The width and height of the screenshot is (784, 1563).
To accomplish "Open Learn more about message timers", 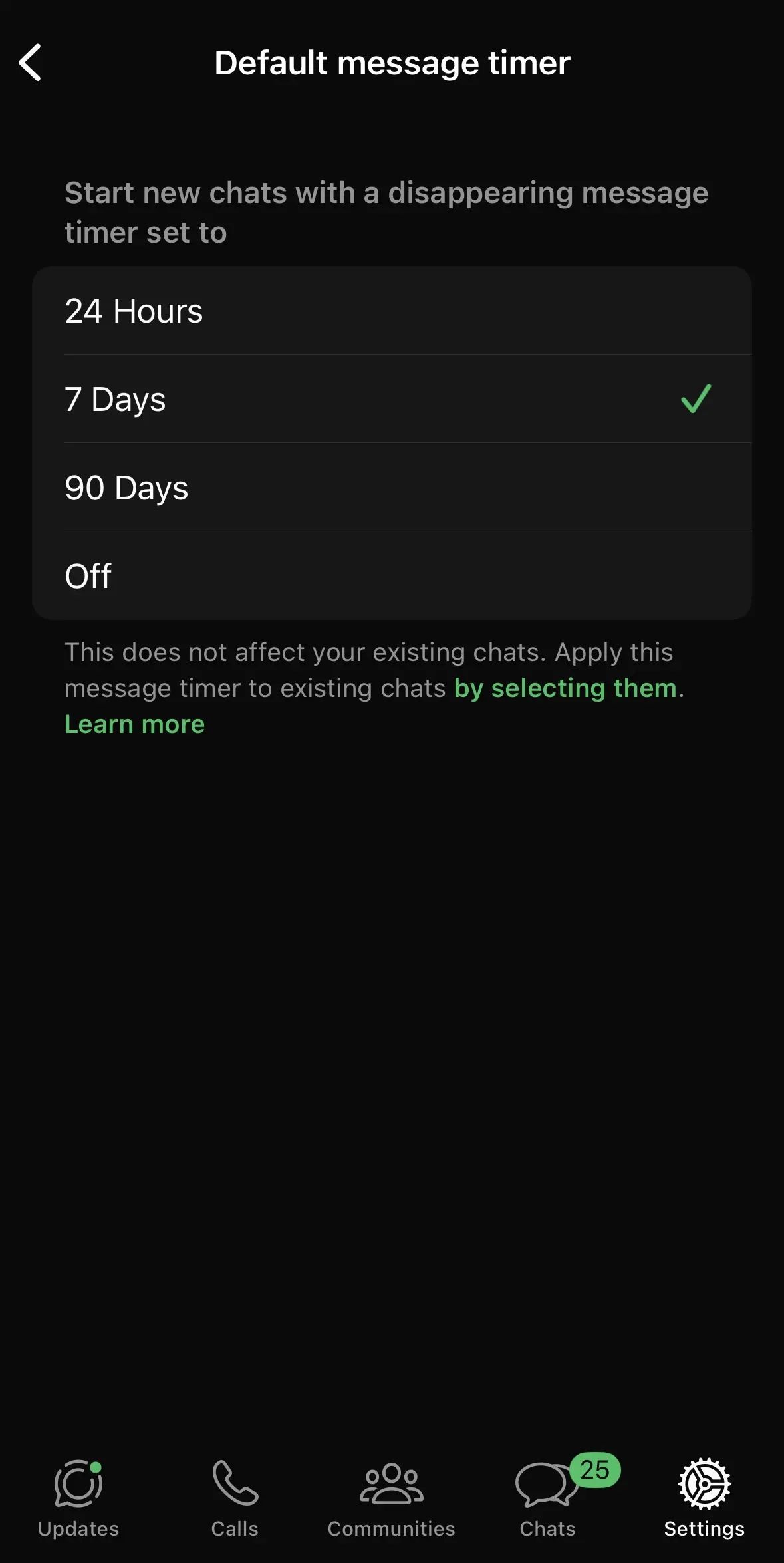I will pyautogui.click(x=134, y=724).
